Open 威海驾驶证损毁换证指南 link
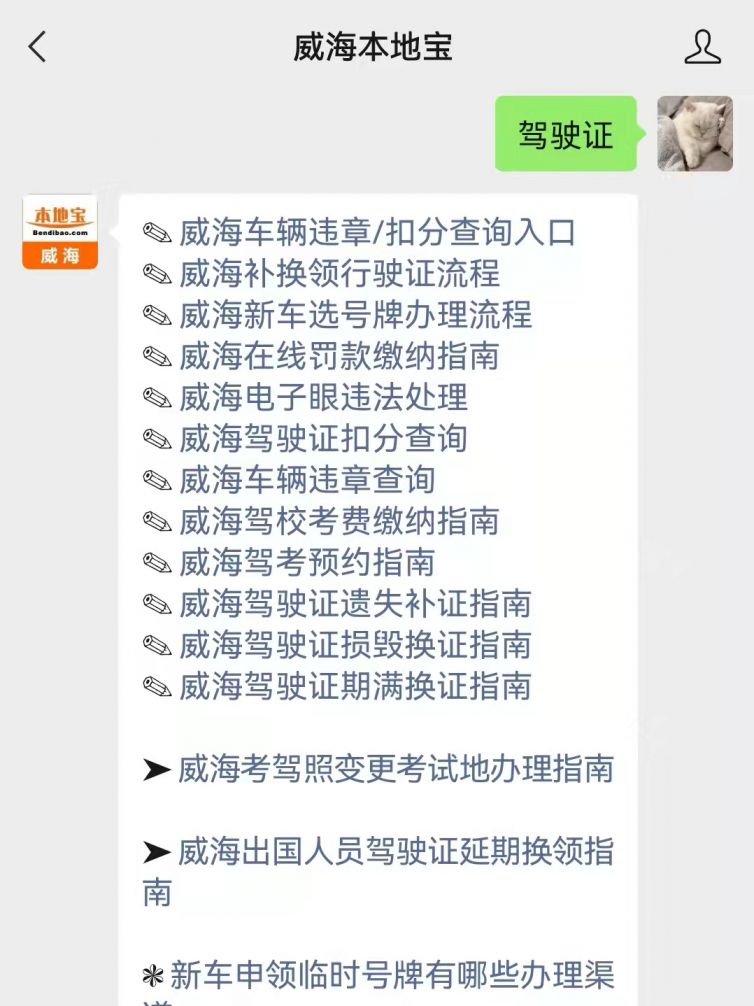 [355, 644]
